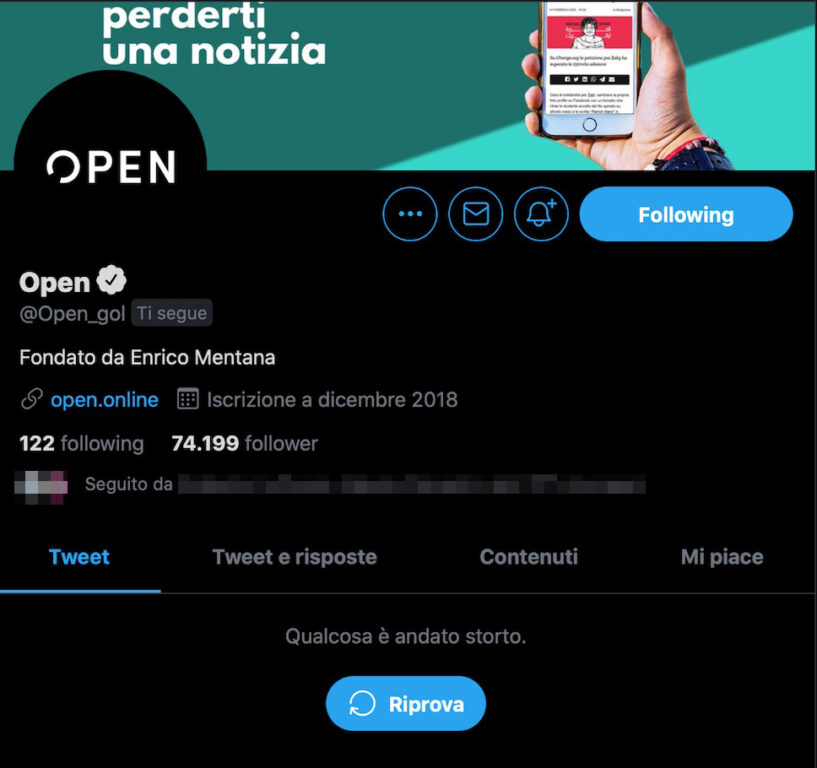817x768 pixels.
Task: View the 122 following list
Action: (x=82, y=443)
